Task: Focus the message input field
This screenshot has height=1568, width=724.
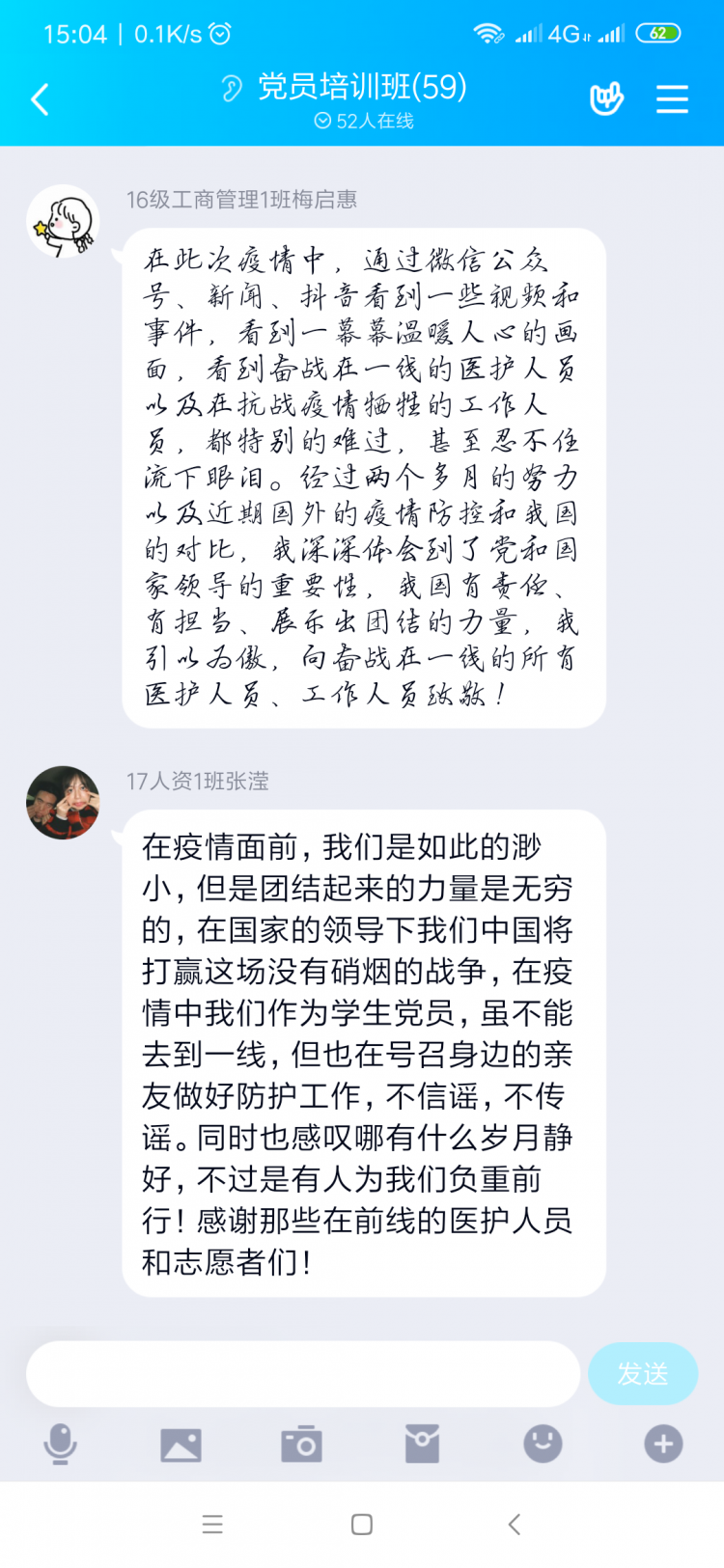Action: coord(302,1373)
